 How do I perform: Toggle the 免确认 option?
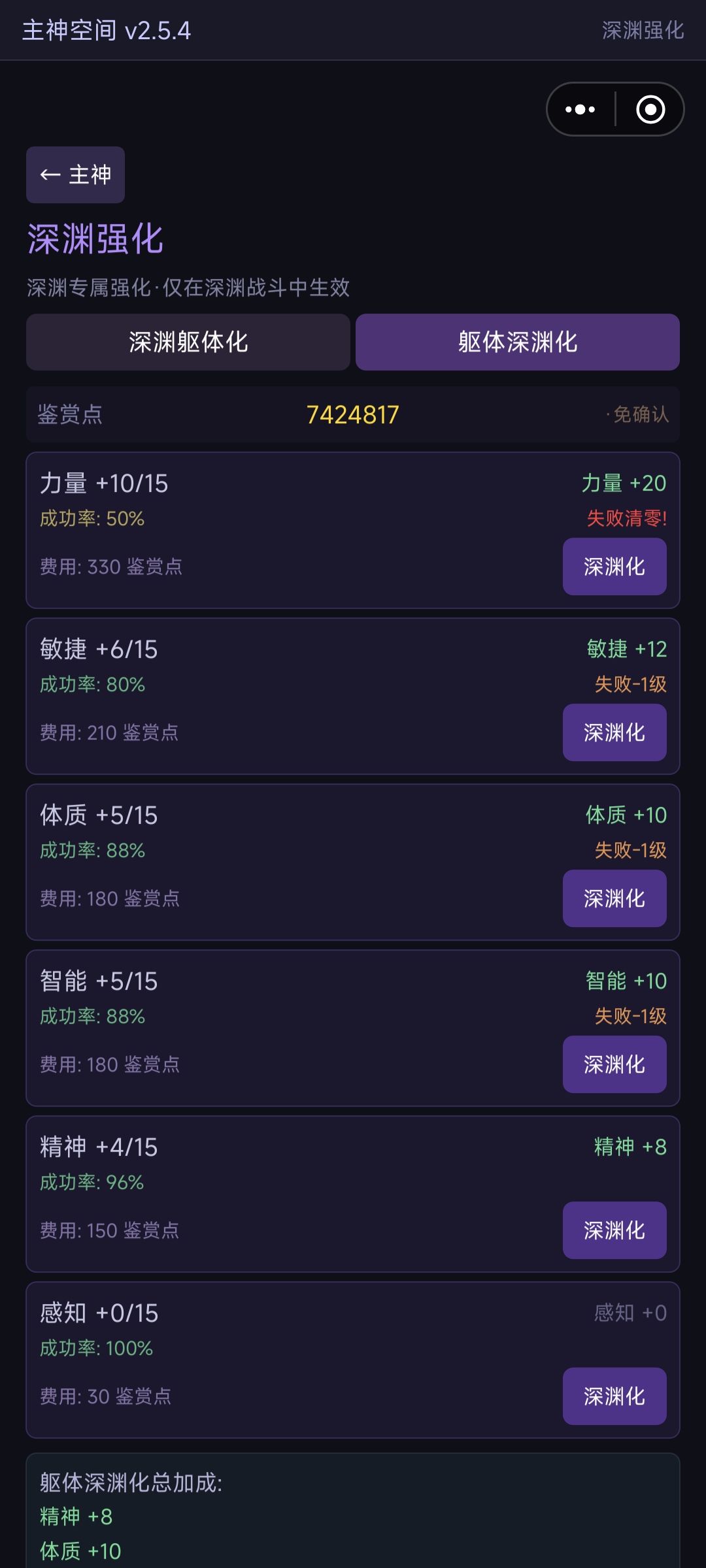tap(637, 414)
